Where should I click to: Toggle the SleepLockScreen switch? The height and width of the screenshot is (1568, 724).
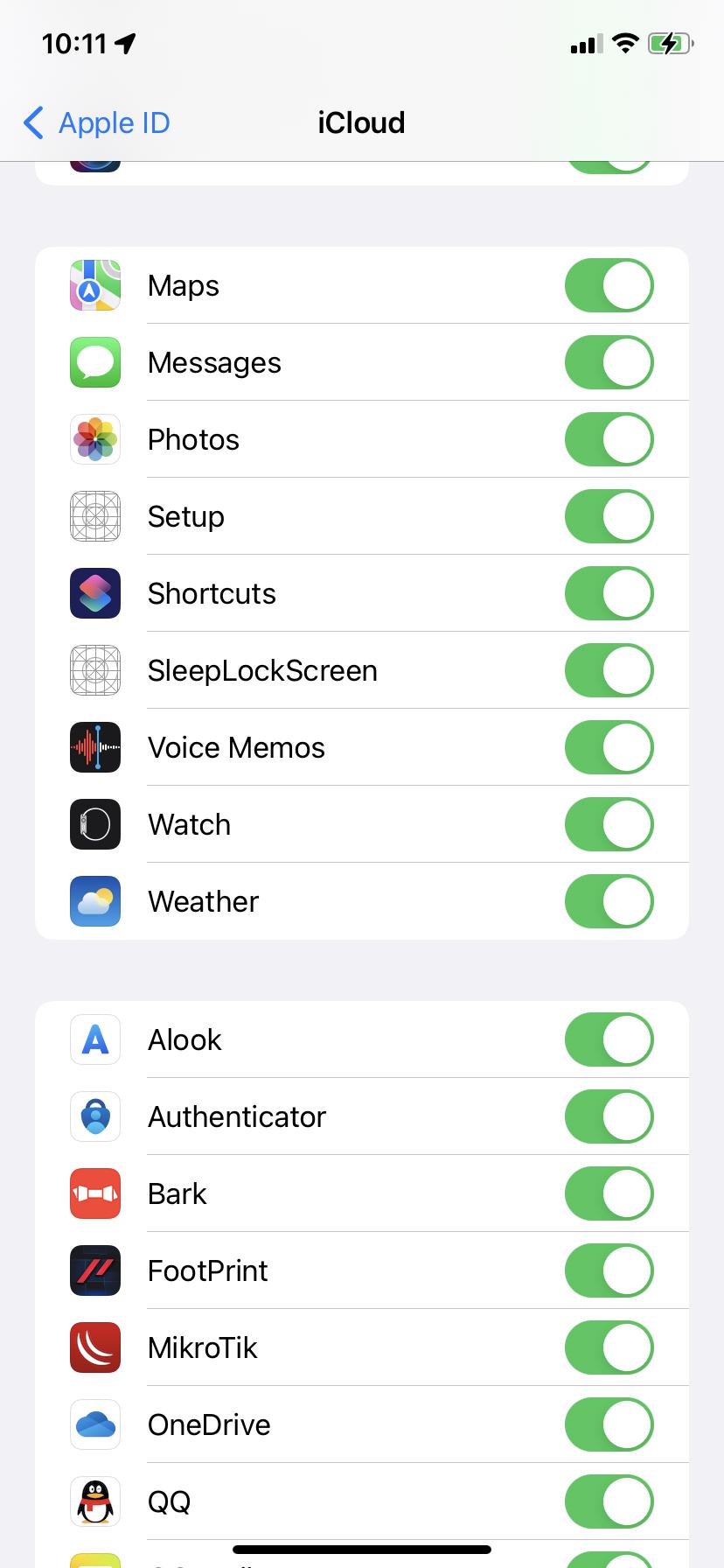coord(609,670)
